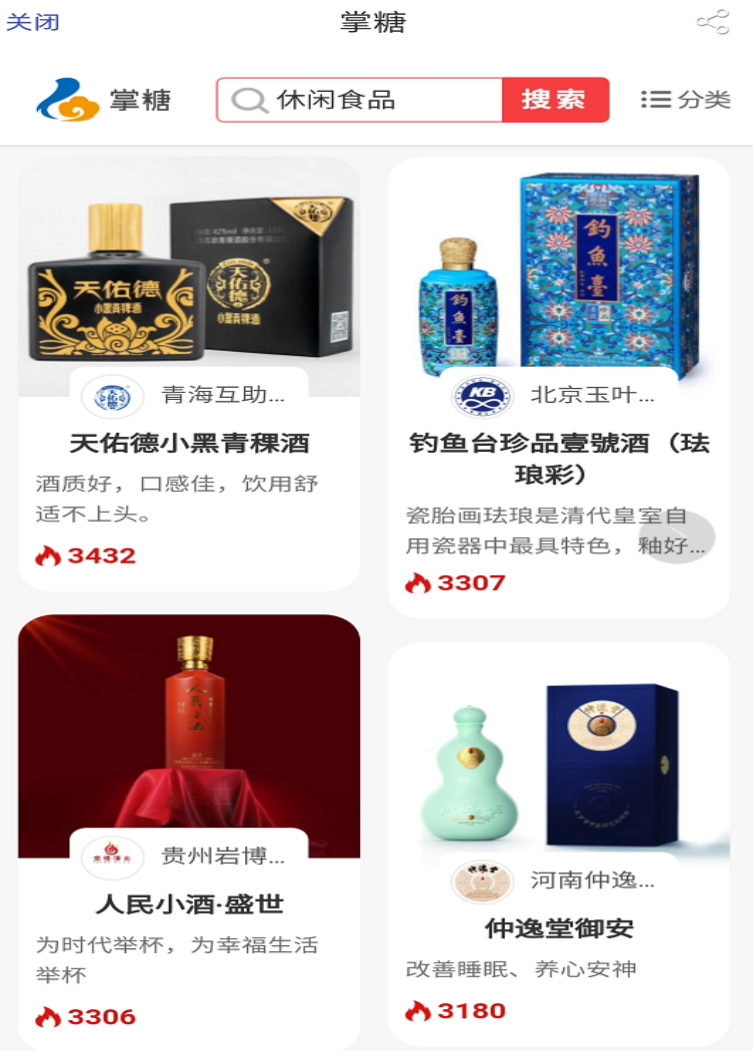Open the 掌糖 logo home link
753x1051 pixels.
(103, 100)
